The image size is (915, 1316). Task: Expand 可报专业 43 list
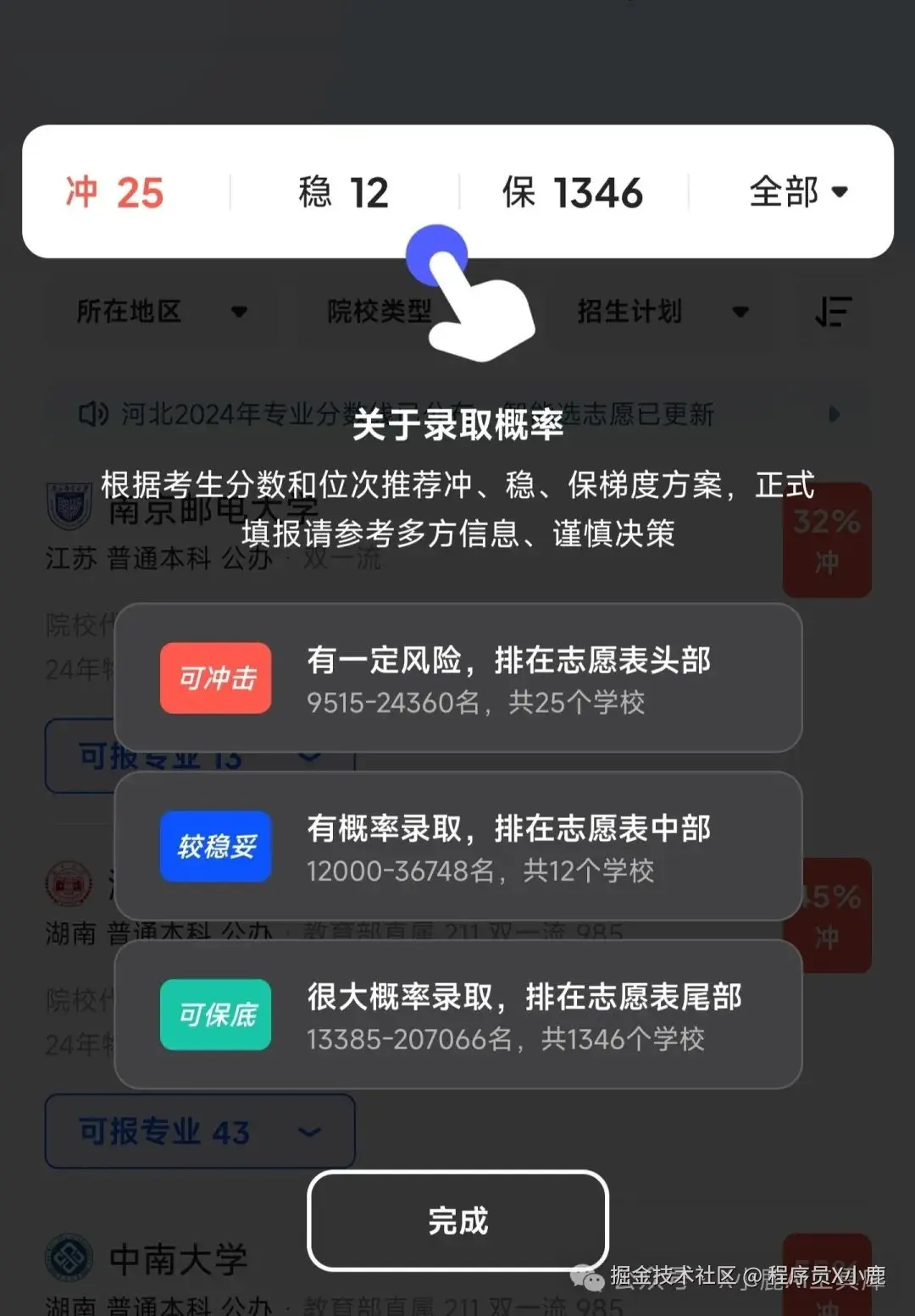[x=199, y=1131]
